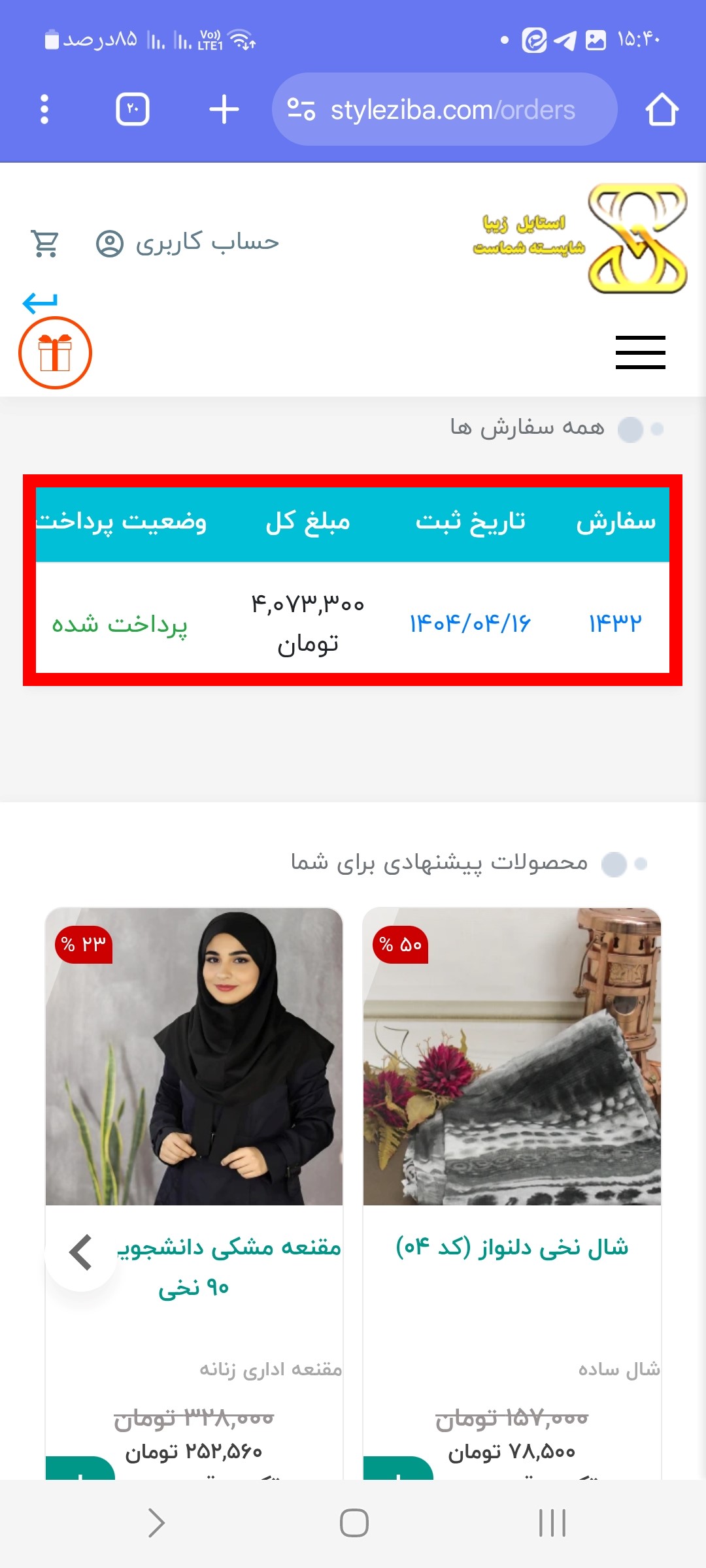Open the browser tab switcher
The height and width of the screenshot is (1568, 706).
click(133, 109)
